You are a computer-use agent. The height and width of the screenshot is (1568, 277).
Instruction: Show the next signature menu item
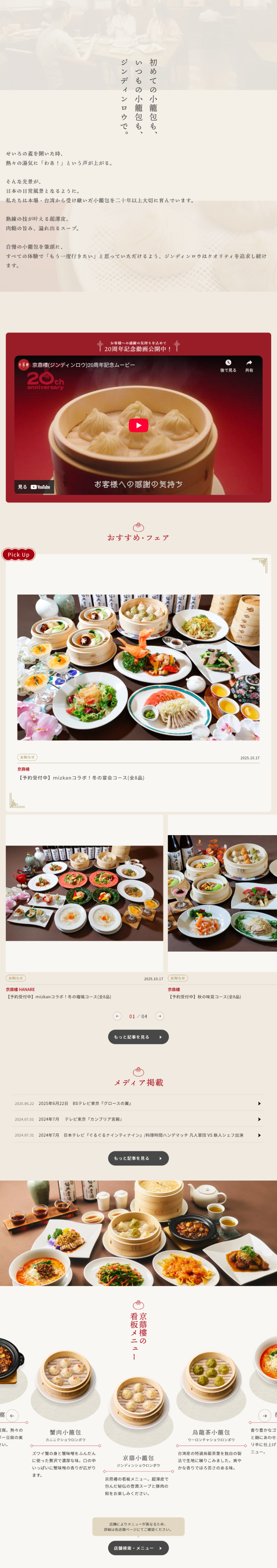pyautogui.click(x=264, y=1415)
